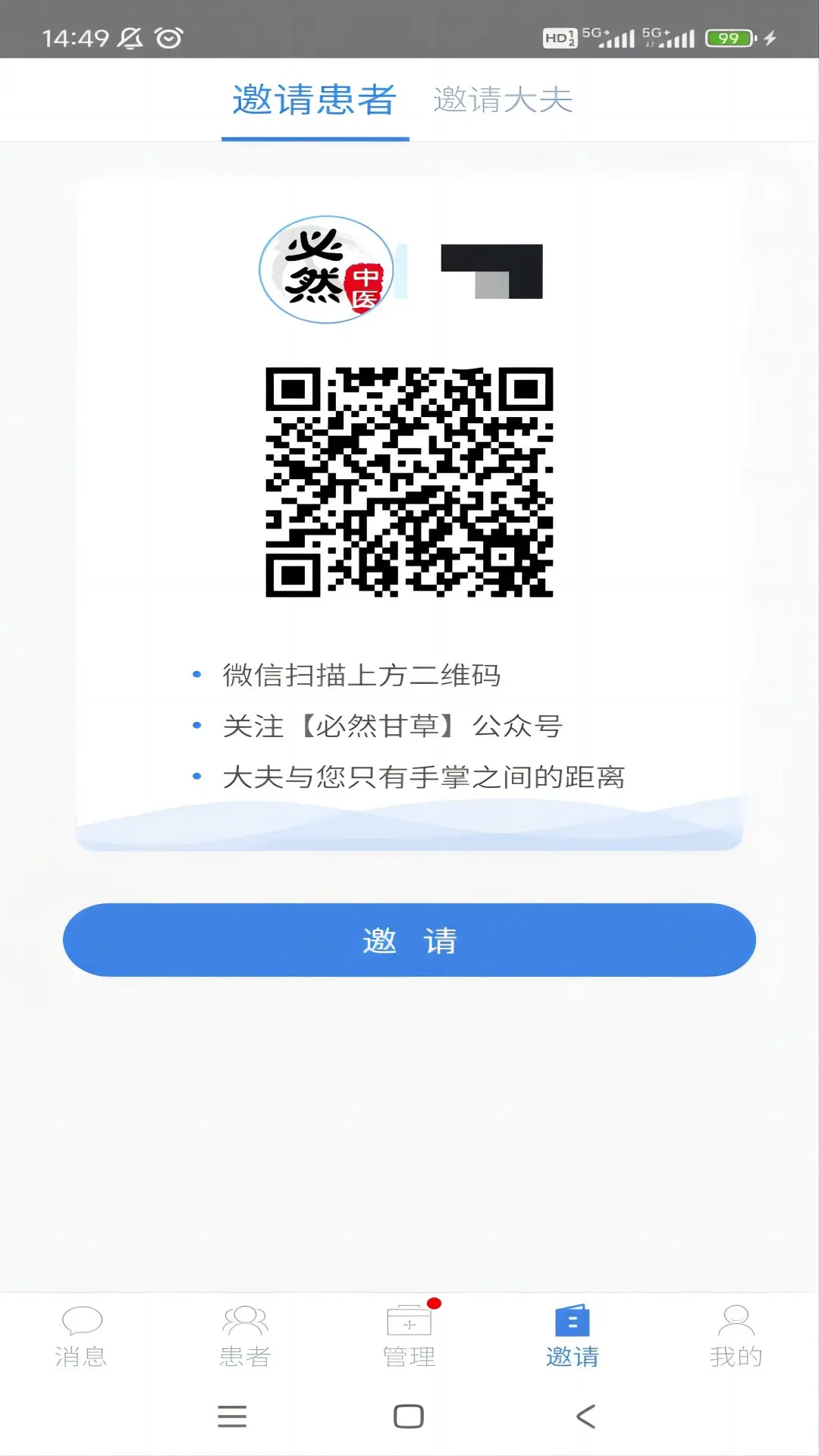
Task: Tap the blue 邀请 button
Action: pyautogui.click(x=409, y=940)
